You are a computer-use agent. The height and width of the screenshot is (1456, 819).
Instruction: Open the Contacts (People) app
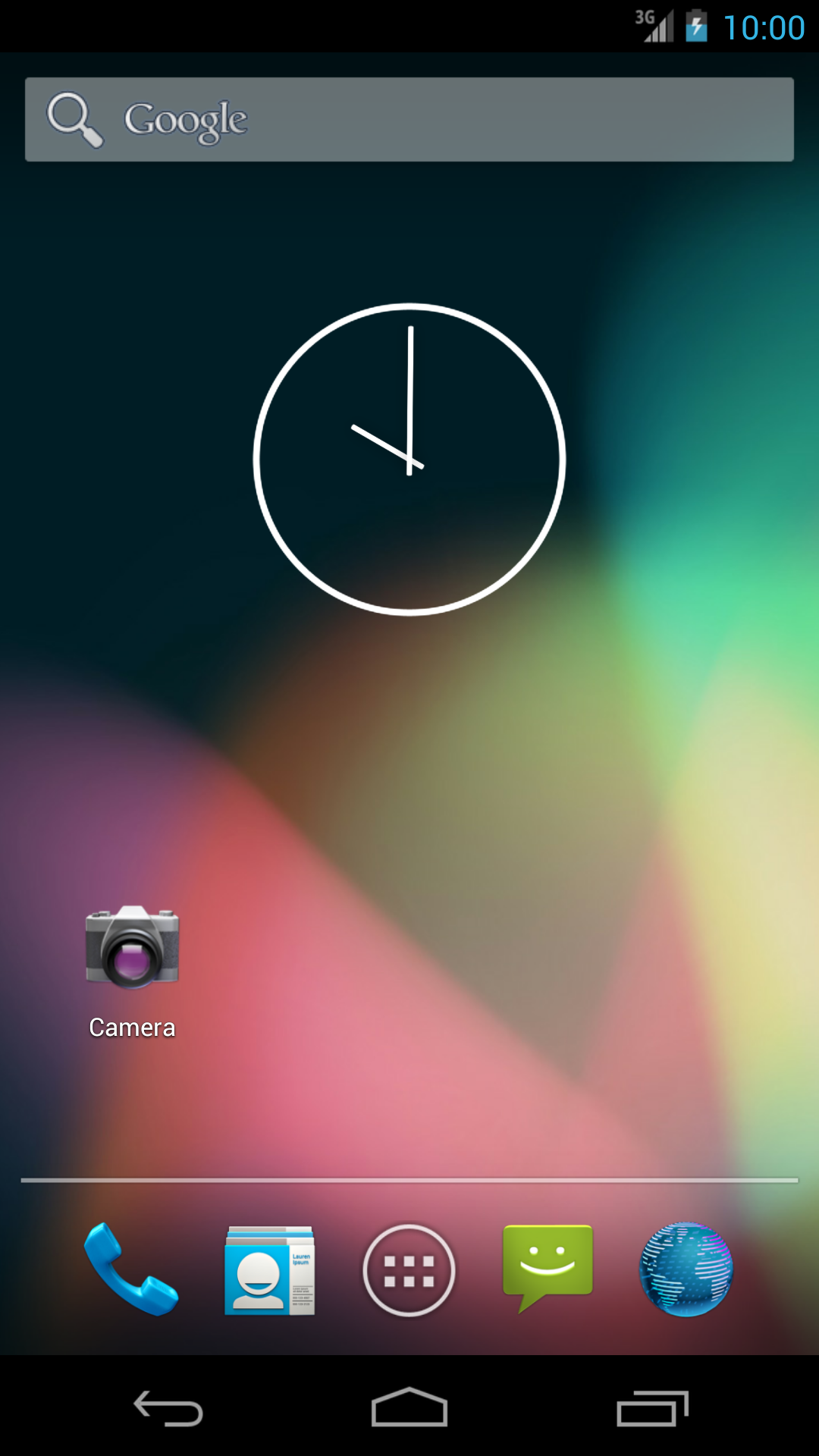270,1269
